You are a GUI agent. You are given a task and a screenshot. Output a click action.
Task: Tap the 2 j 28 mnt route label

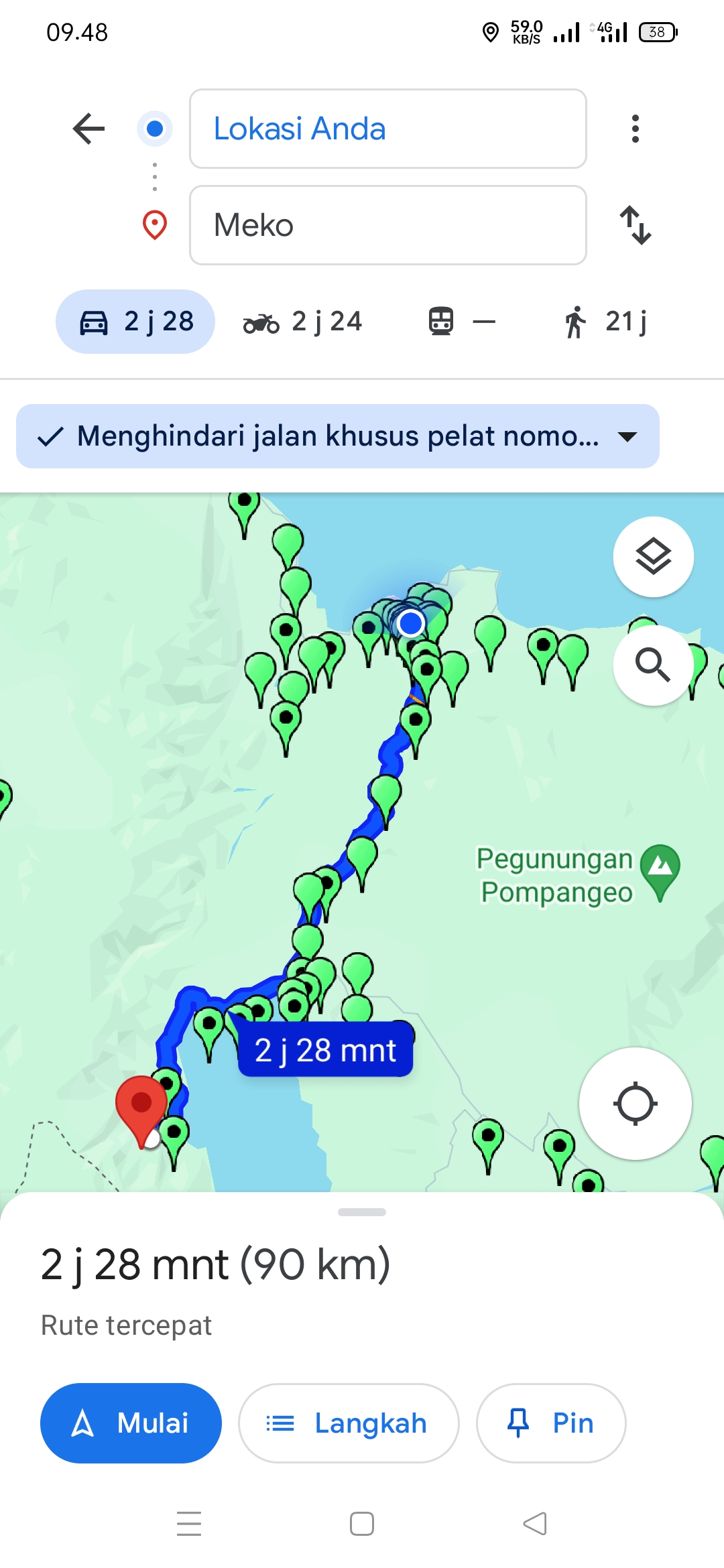tap(326, 1050)
